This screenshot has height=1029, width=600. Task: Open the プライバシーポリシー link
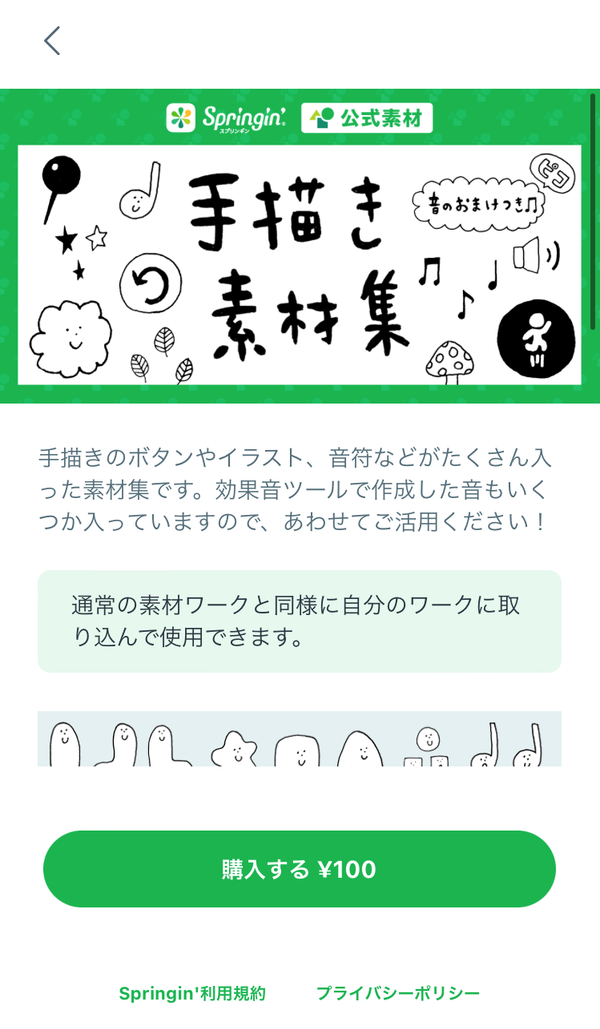398,994
